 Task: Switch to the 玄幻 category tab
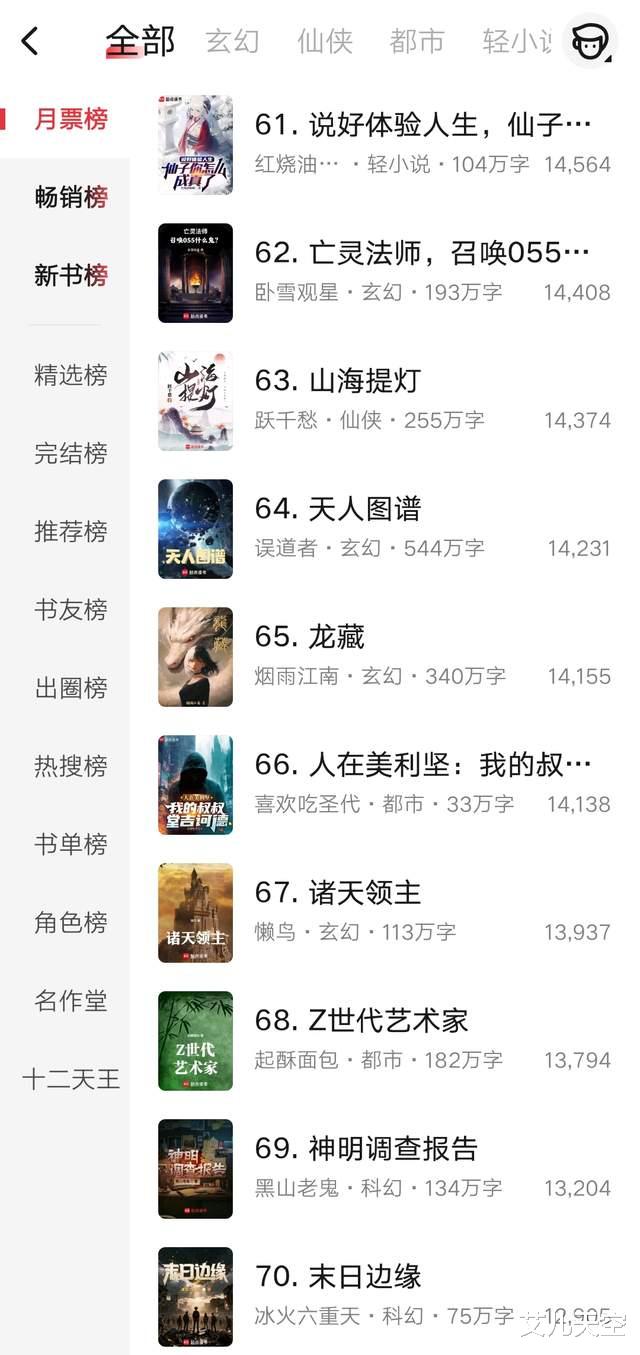pyautogui.click(x=232, y=42)
